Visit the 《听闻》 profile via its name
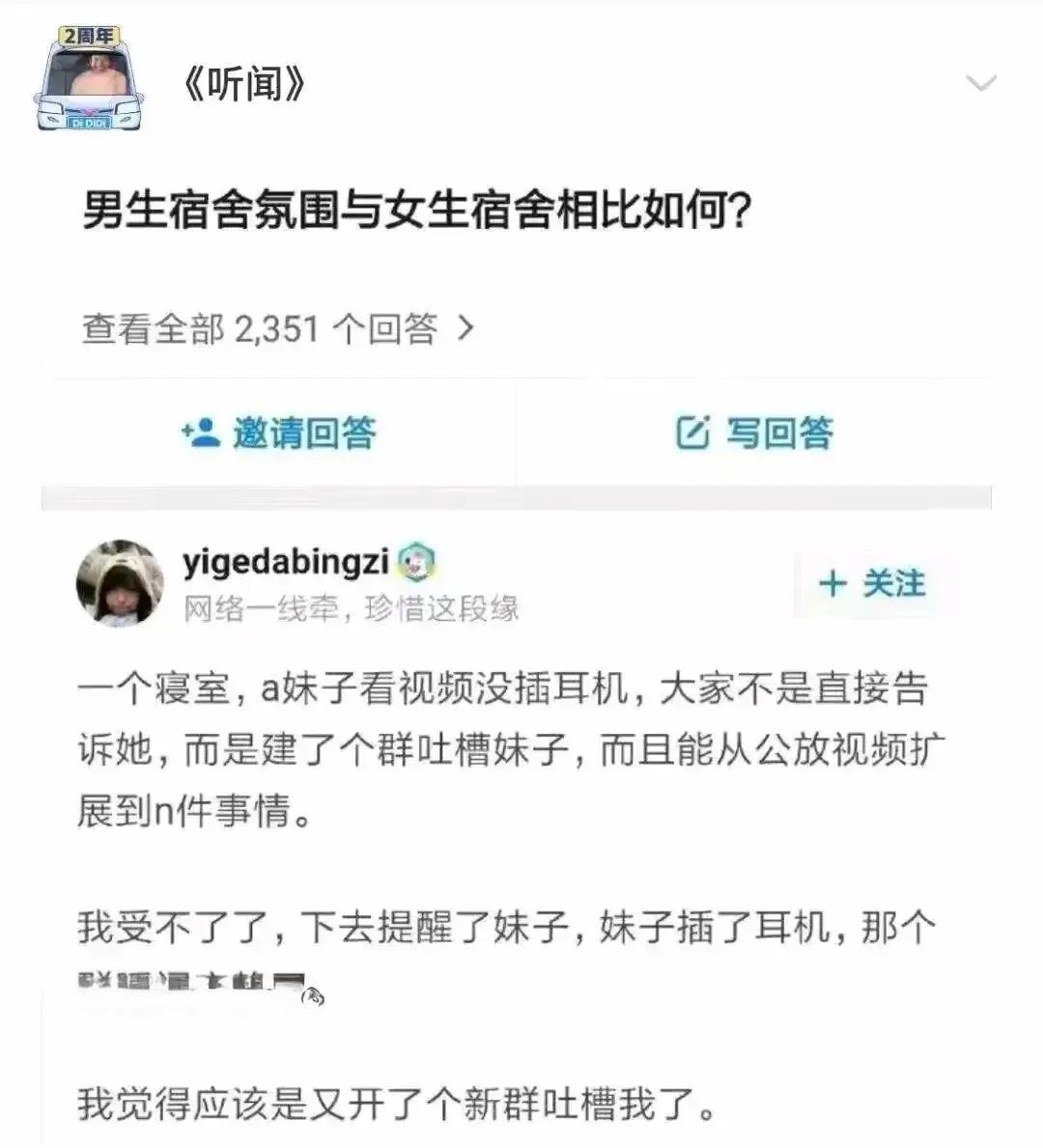 click(243, 85)
